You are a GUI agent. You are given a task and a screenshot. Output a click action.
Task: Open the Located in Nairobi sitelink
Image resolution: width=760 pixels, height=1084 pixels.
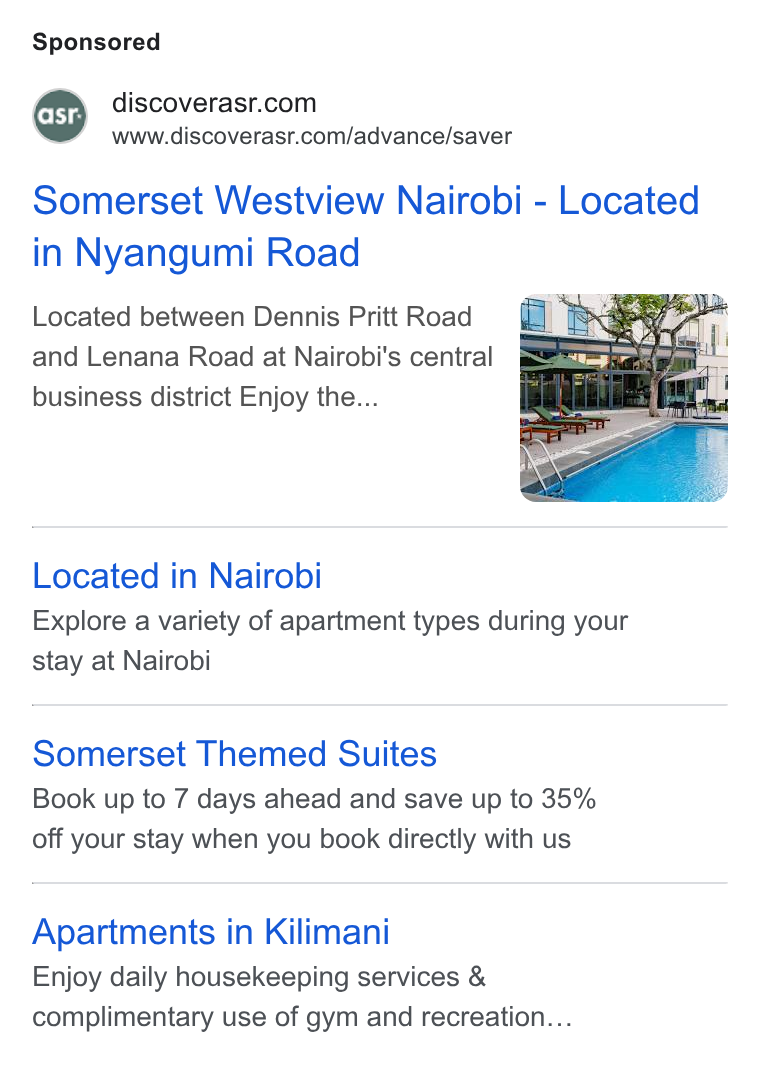(x=177, y=575)
